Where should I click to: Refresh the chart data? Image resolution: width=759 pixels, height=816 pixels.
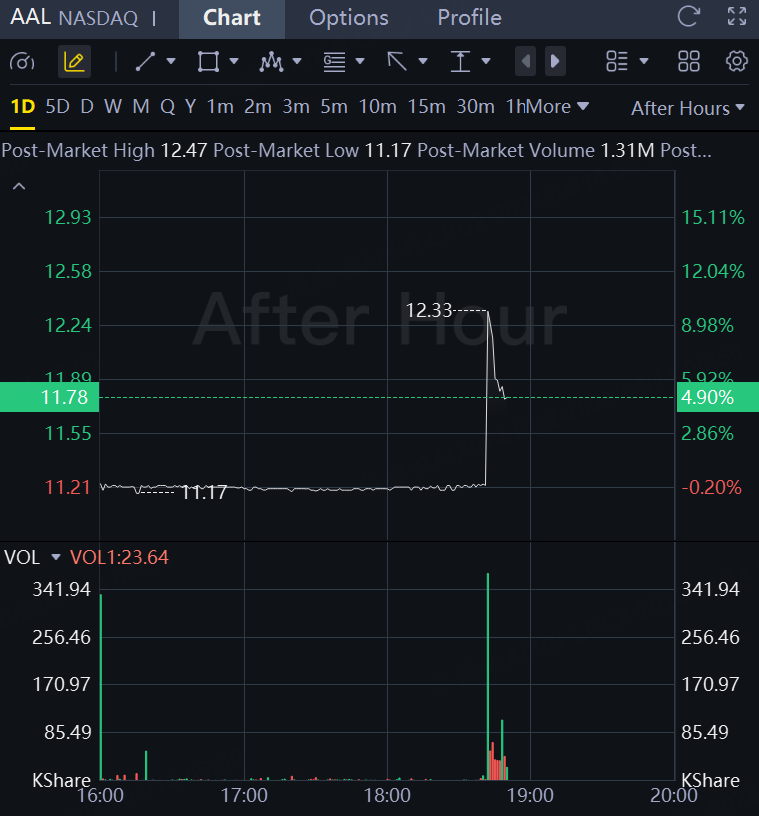point(688,17)
